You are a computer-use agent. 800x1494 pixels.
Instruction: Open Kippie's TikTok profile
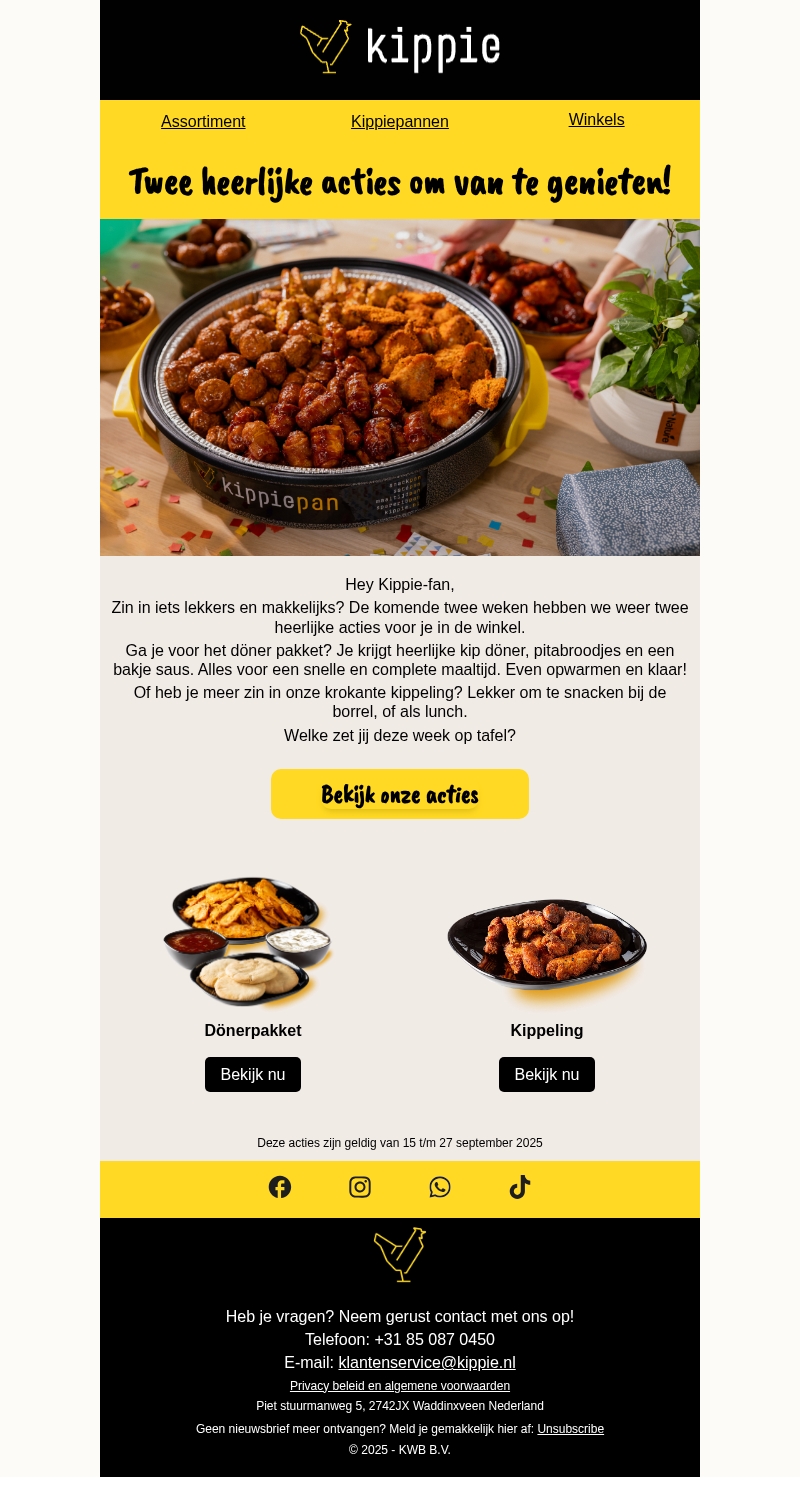click(x=520, y=1187)
